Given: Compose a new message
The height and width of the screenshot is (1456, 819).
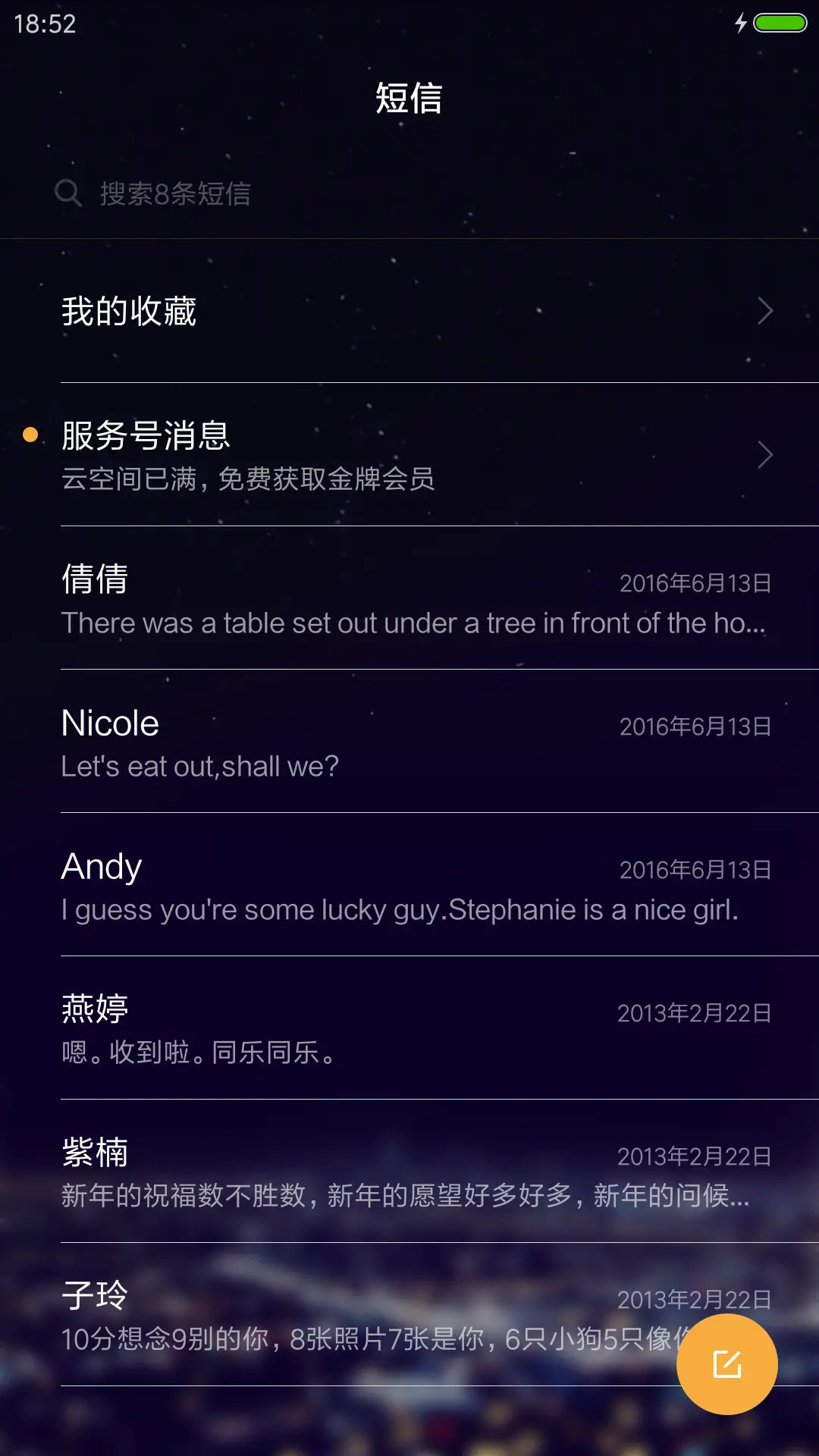Looking at the screenshot, I should coord(726,1364).
